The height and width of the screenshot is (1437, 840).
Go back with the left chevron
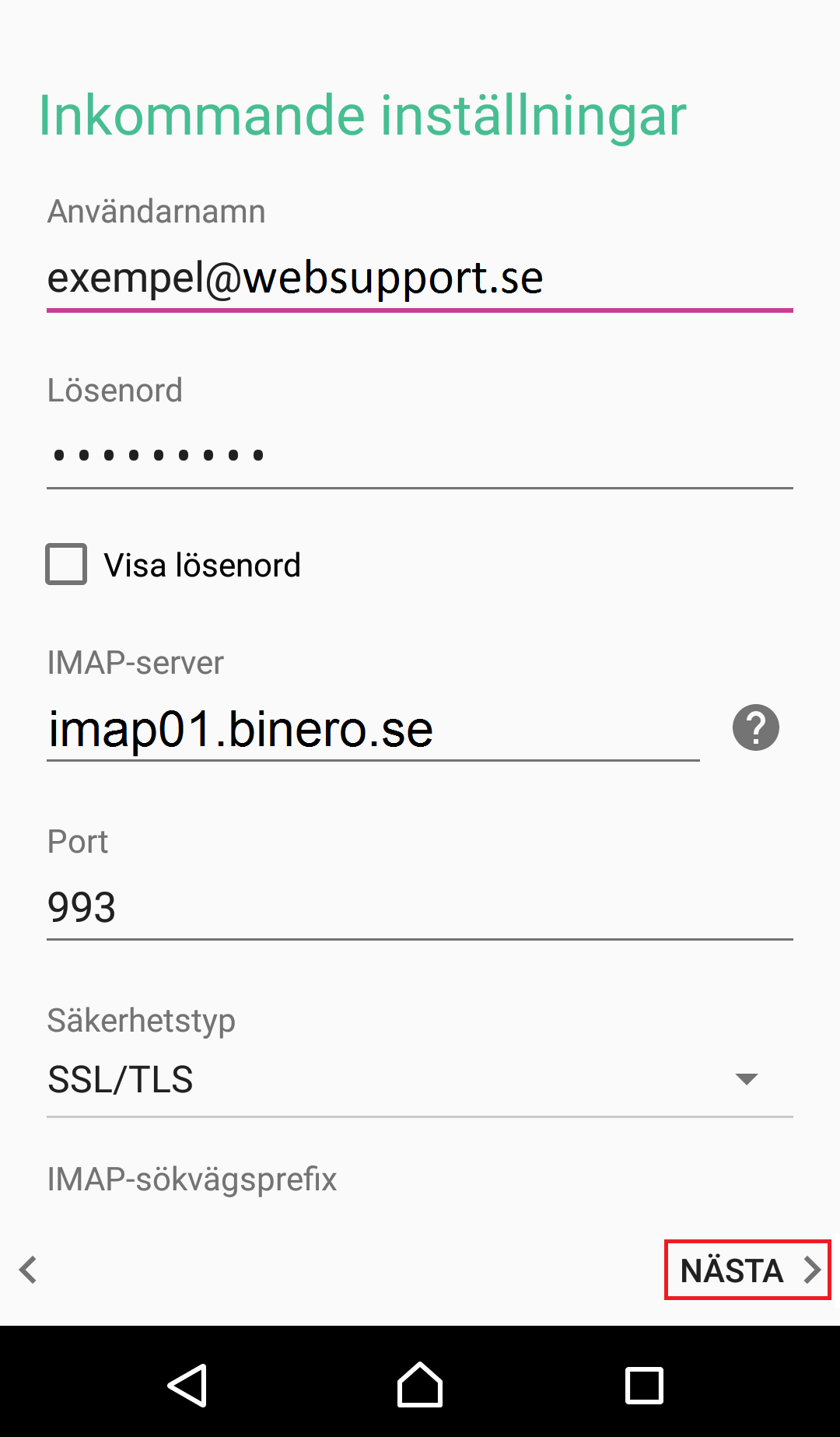tap(29, 1270)
